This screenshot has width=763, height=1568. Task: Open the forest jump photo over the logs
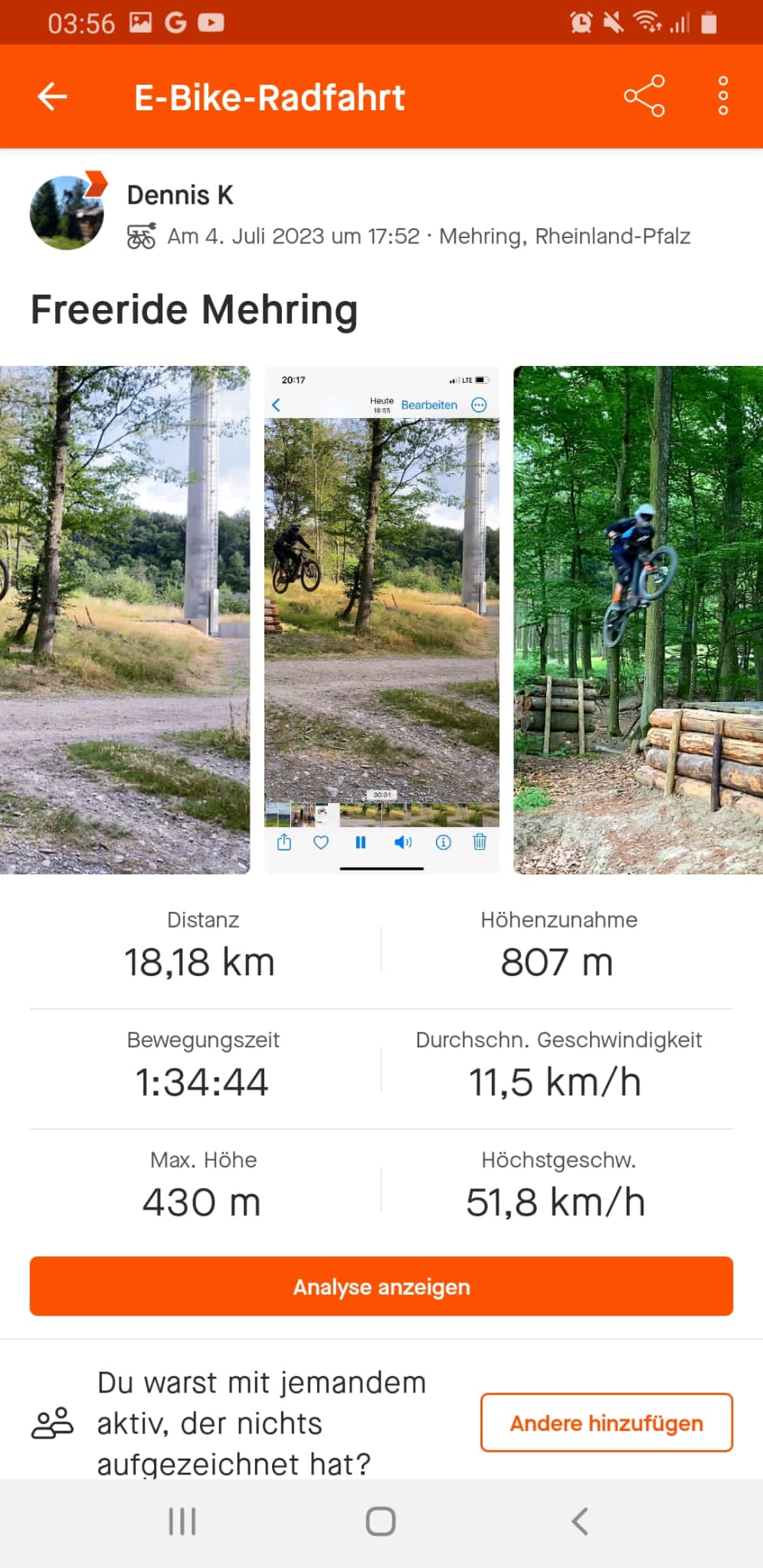638,619
